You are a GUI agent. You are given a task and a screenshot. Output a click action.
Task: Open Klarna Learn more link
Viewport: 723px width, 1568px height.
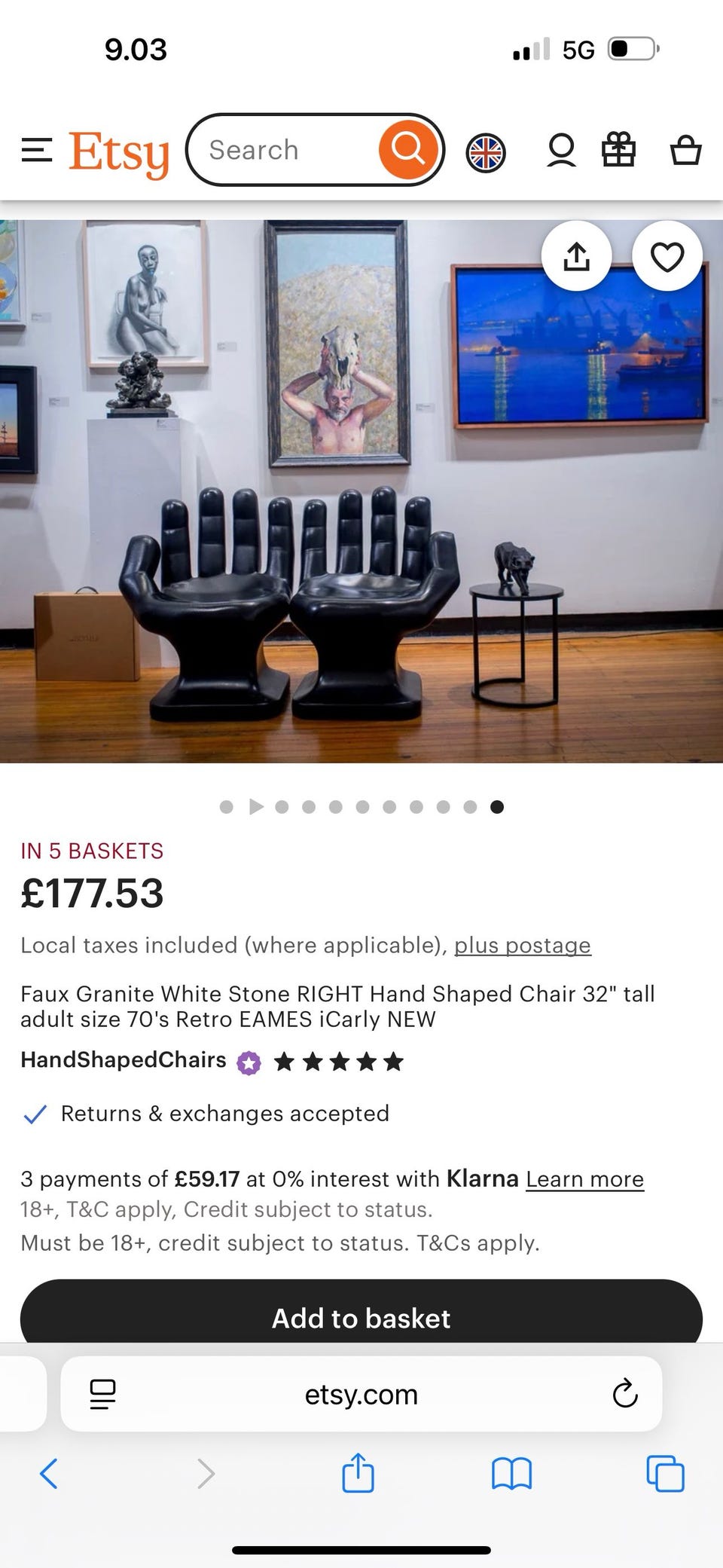click(585, 1178)
